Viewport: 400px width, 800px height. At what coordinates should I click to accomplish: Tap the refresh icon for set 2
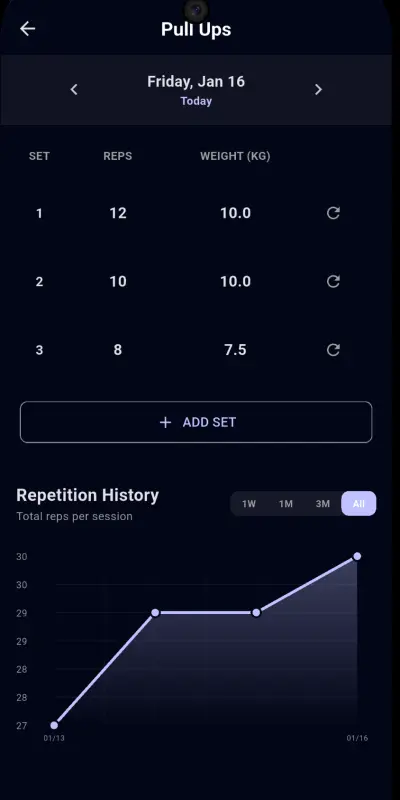coord(333,282)
